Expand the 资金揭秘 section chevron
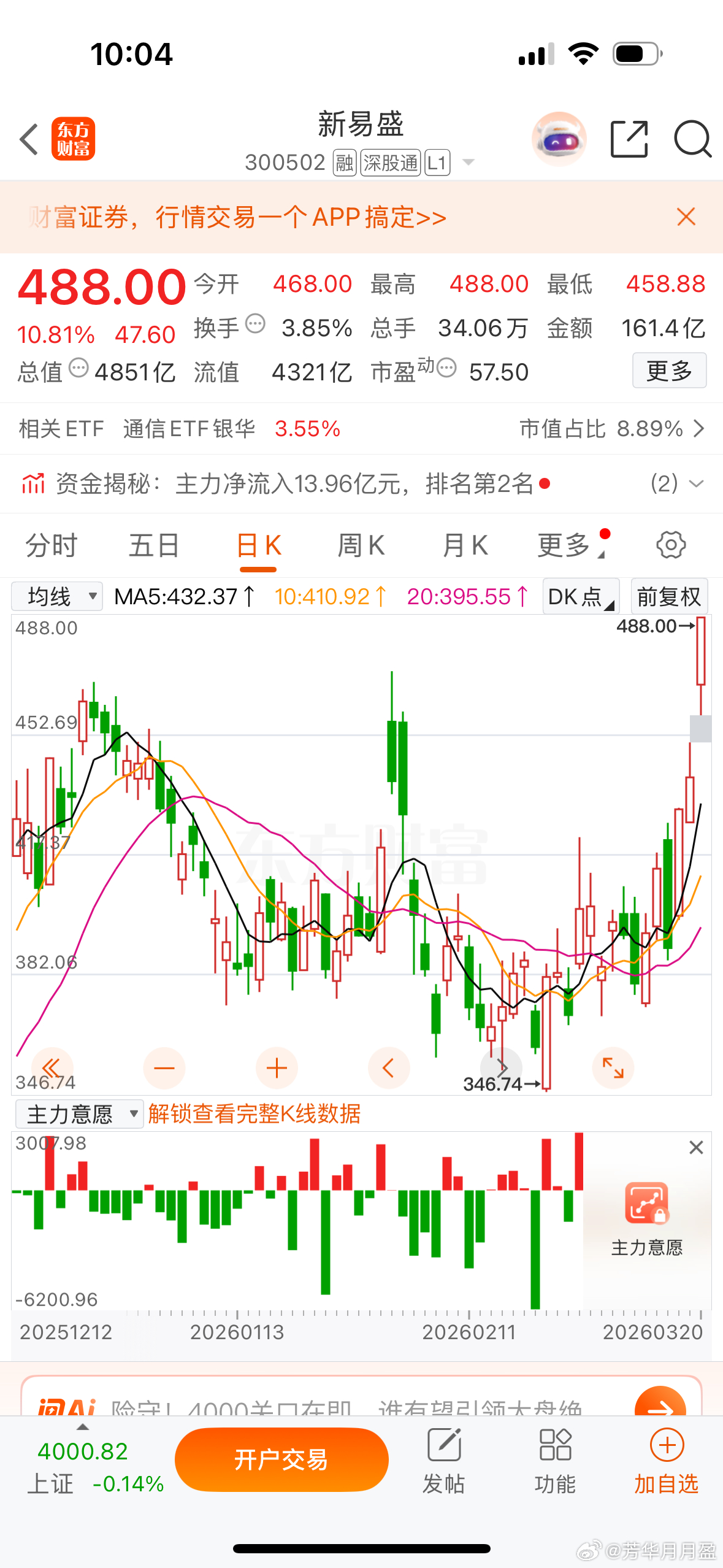723x1568 pixels. 696,484
